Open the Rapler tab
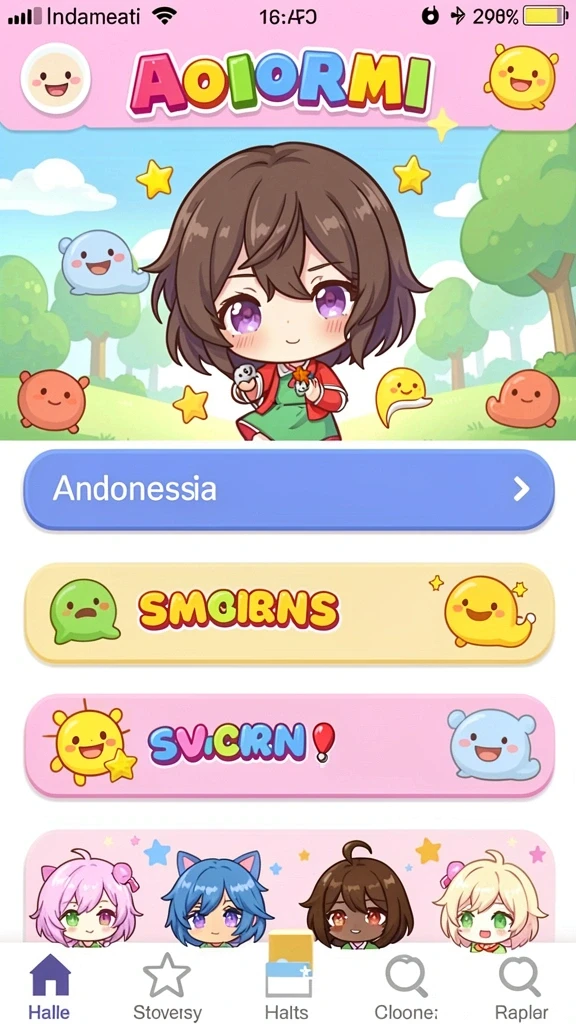Viewport: 576px width, 1024px height. [520, 987]
